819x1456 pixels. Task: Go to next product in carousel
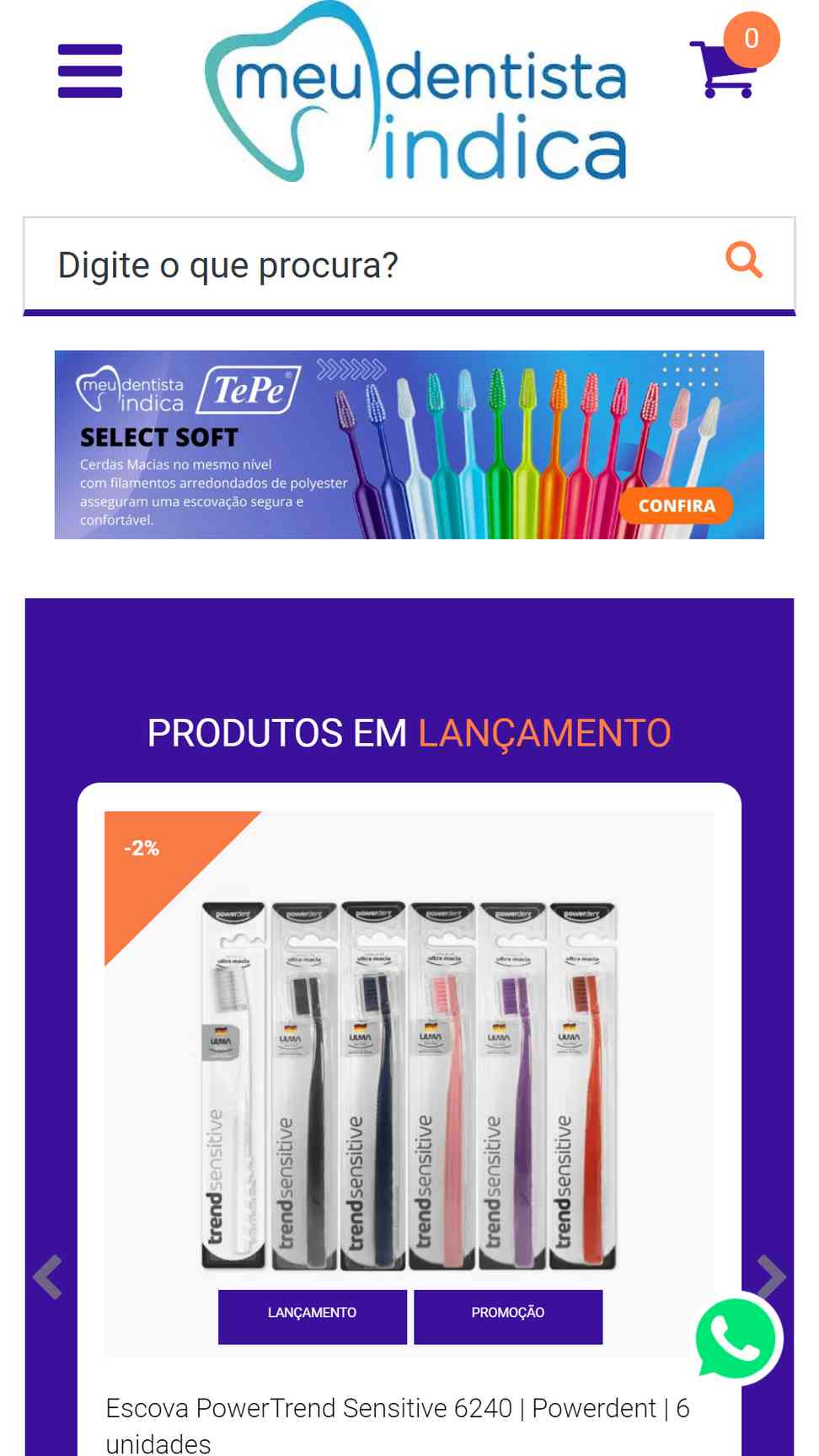click(771, 1277)
